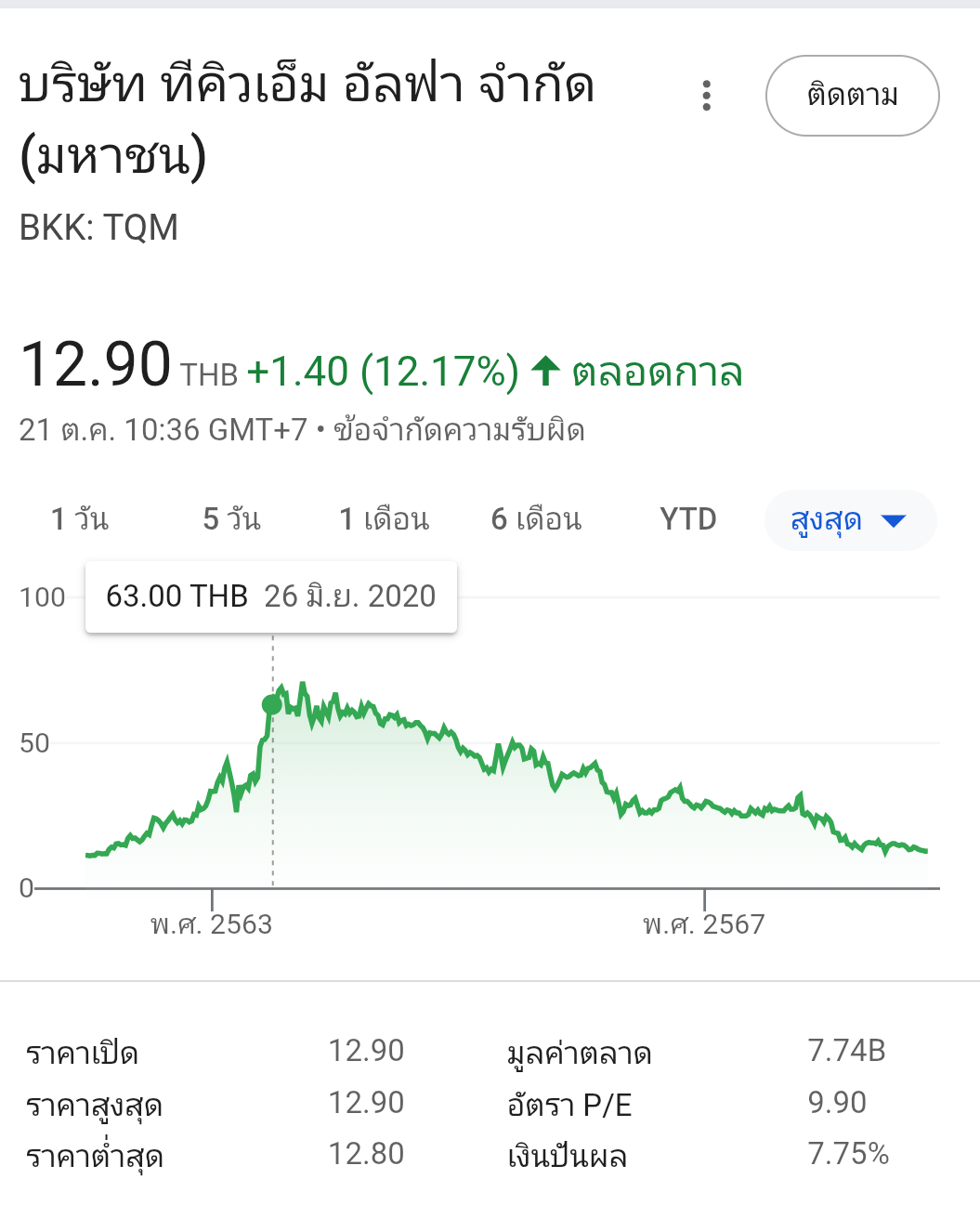Switch chart to 1 วัน range
This screenshot has height=1205, width=980.
pos(80,519)
